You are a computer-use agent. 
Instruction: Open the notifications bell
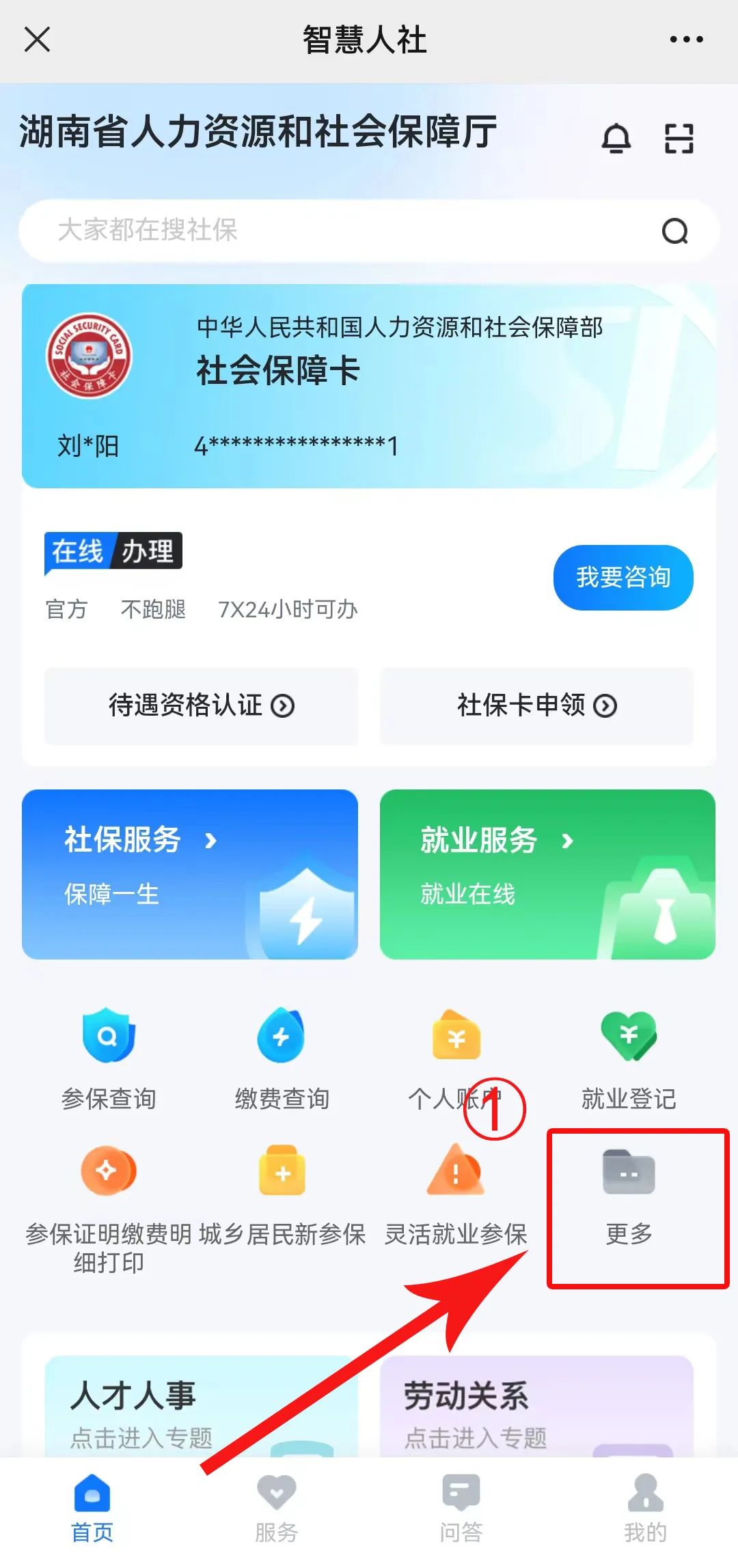pyautogui.click(x=616, y=138)
